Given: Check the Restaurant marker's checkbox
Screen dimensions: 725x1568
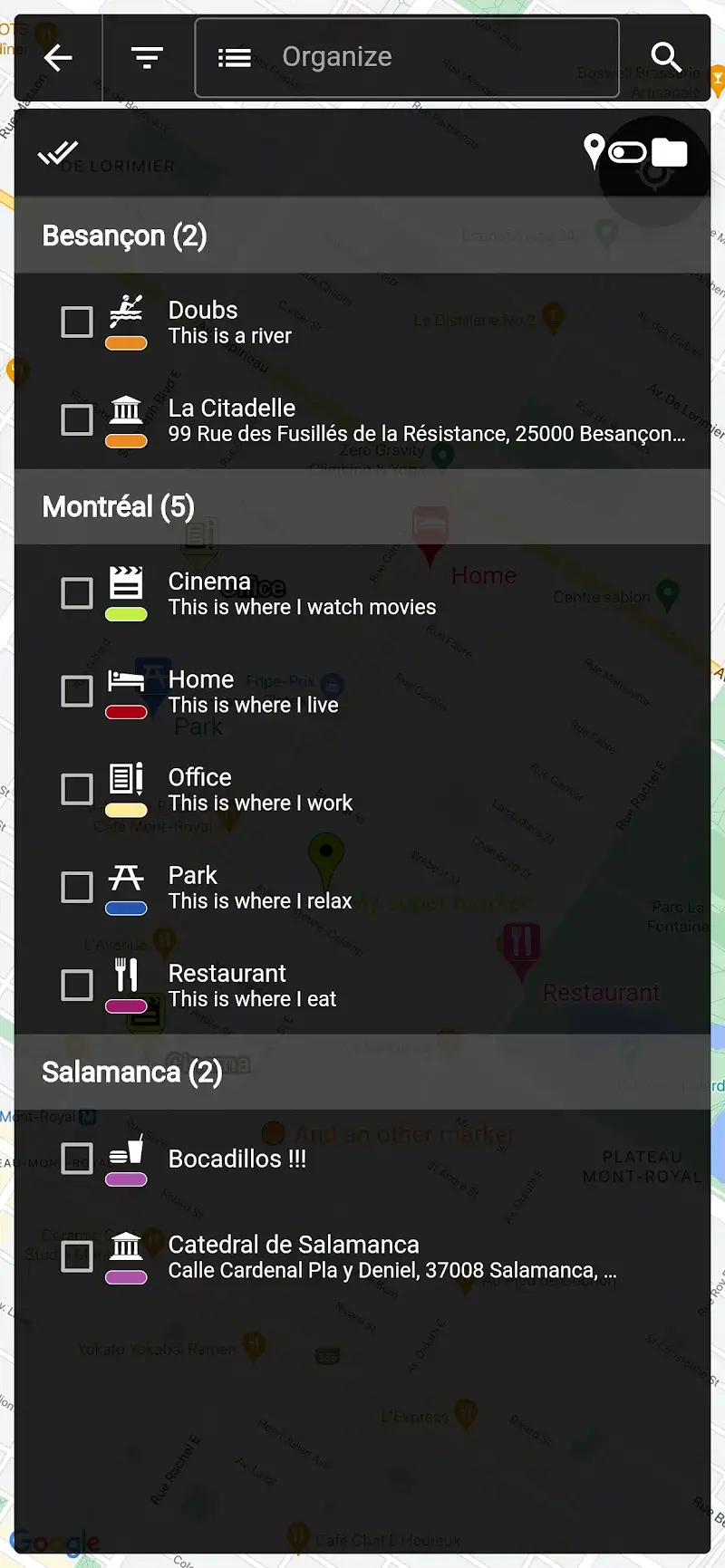Looking at the screenshot, I should pyautogui.click(x=76, y=985).
